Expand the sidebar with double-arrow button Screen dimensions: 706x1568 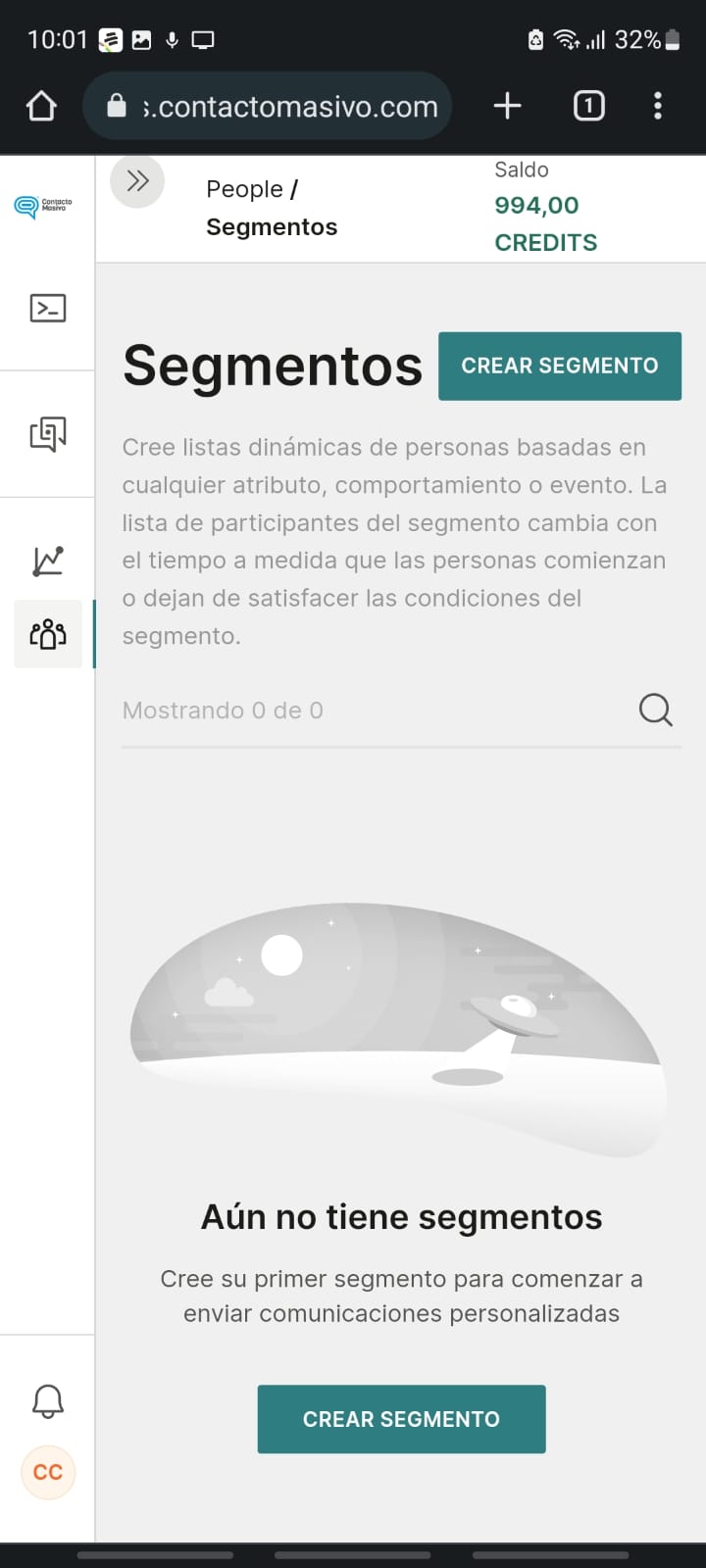[x=137, y=181]
